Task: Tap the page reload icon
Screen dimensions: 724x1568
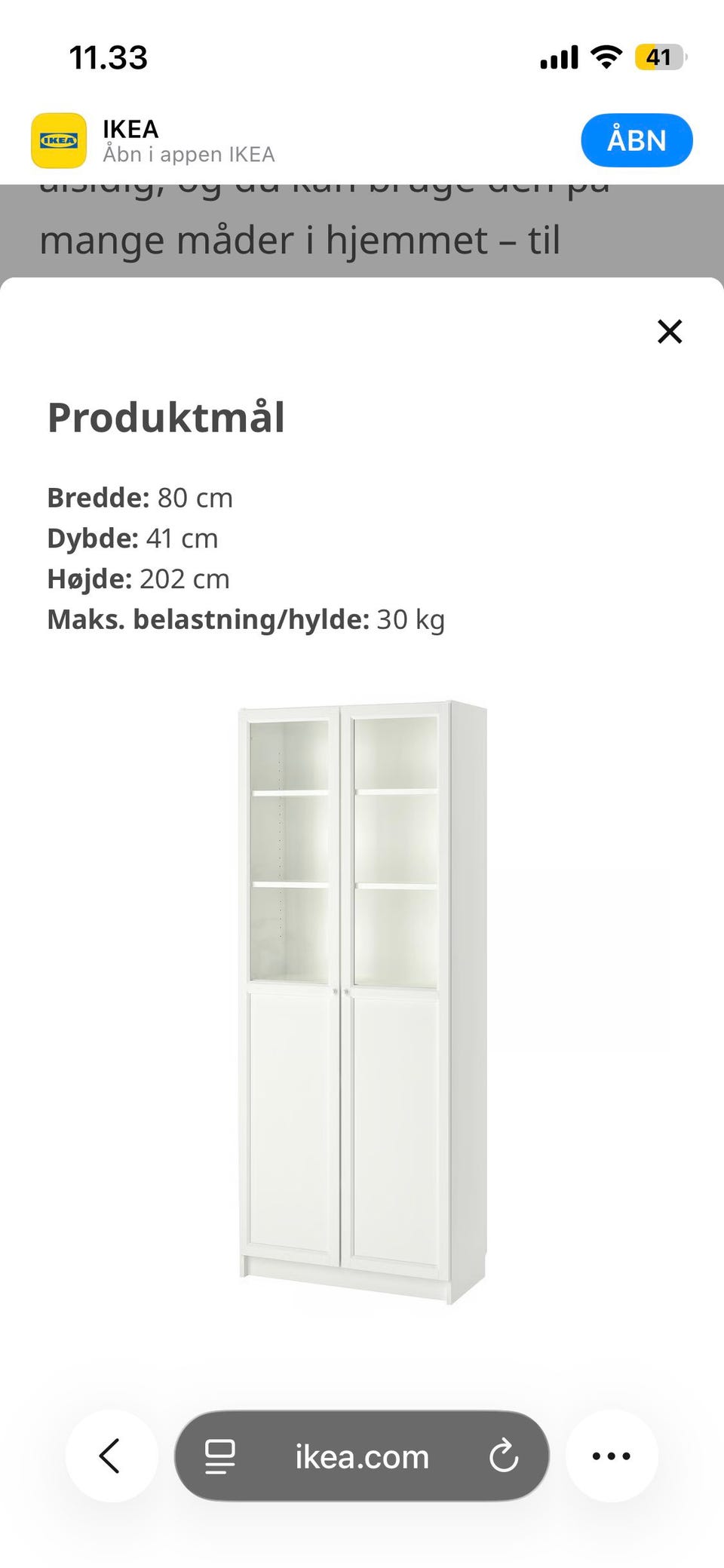Action: (506, 1456)
